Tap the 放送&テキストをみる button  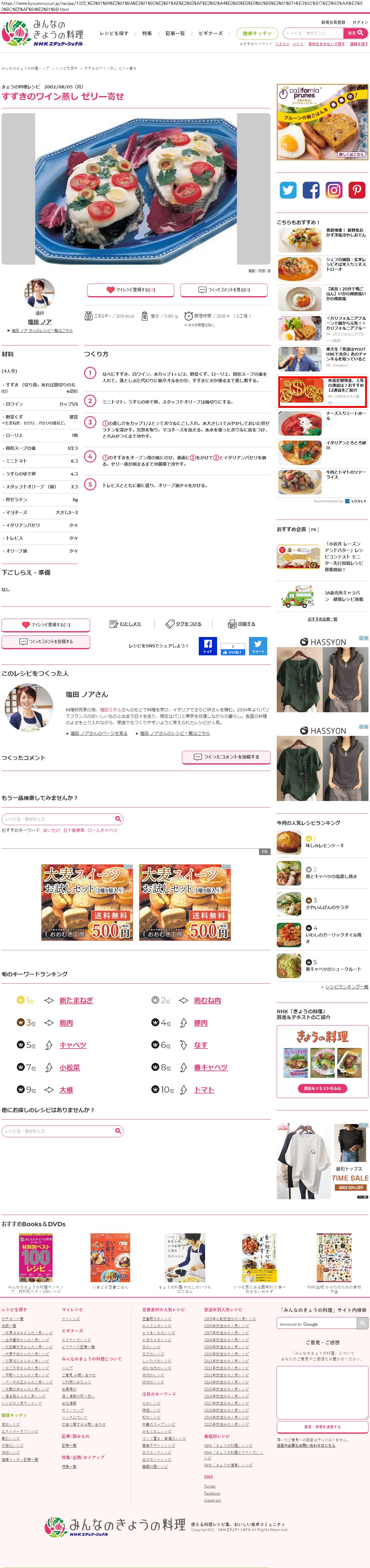[x=323, y=1088]
